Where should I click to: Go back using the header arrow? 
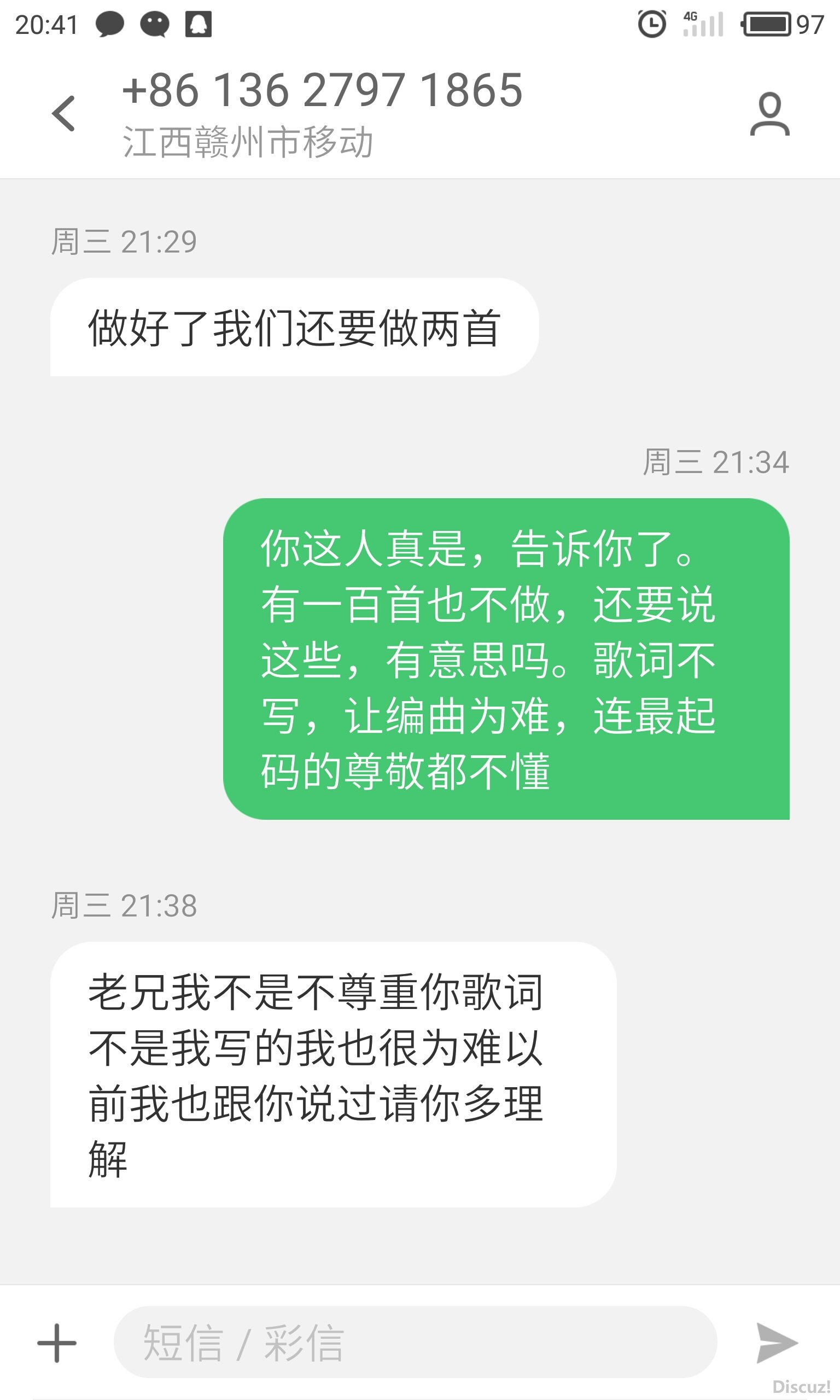[63, 113]
